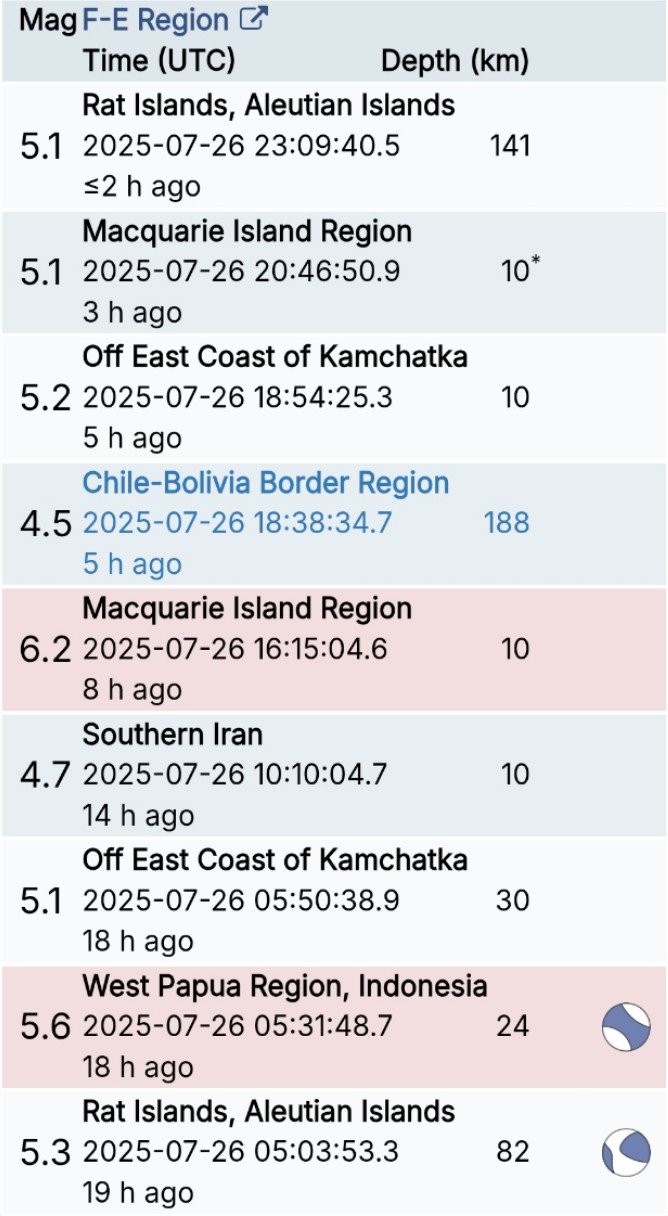Open Kamchatka 5.1 event at 05:50:38.9
This screenshot has height=1216, width=668.
pyautogui.click(x=334, y=902)
